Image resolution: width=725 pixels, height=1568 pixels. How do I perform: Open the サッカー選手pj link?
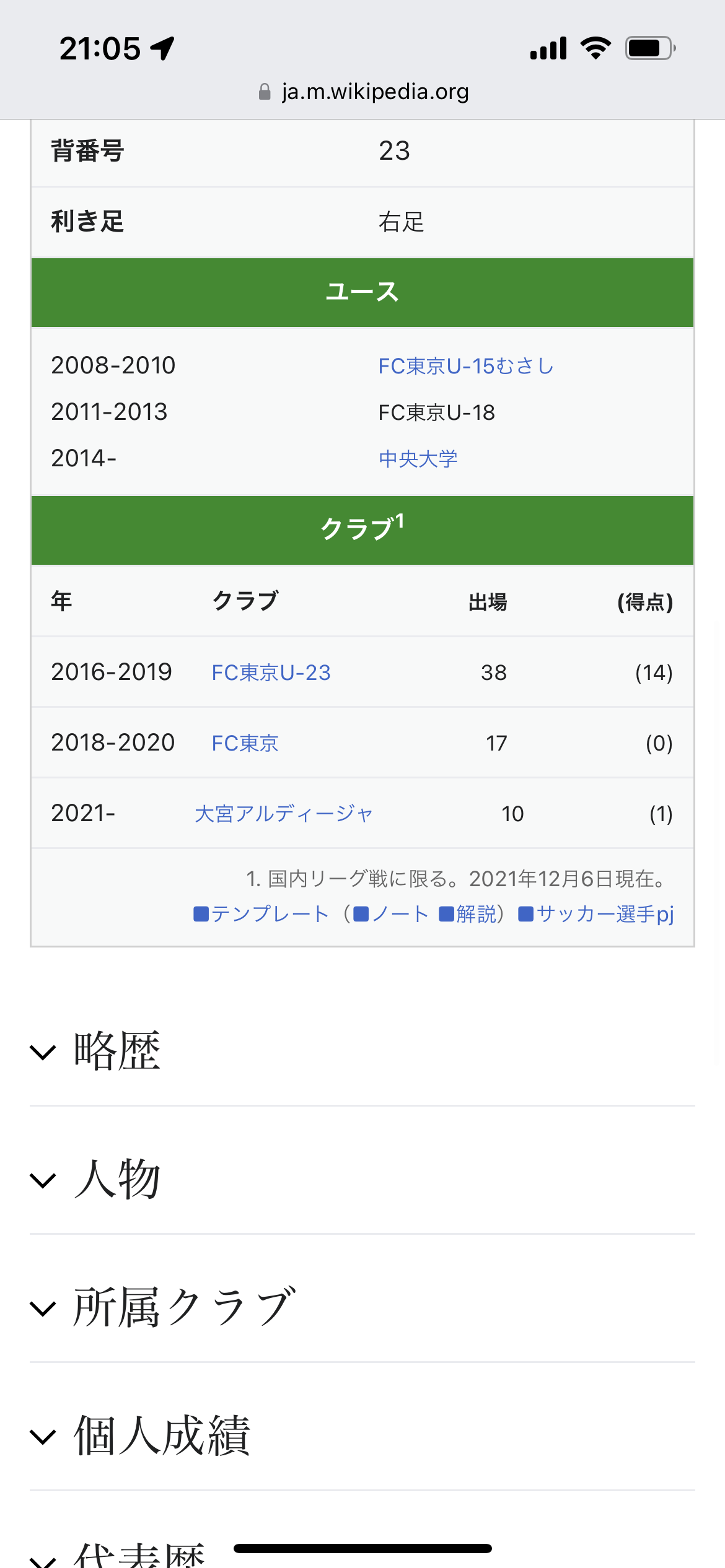(605, 914)
